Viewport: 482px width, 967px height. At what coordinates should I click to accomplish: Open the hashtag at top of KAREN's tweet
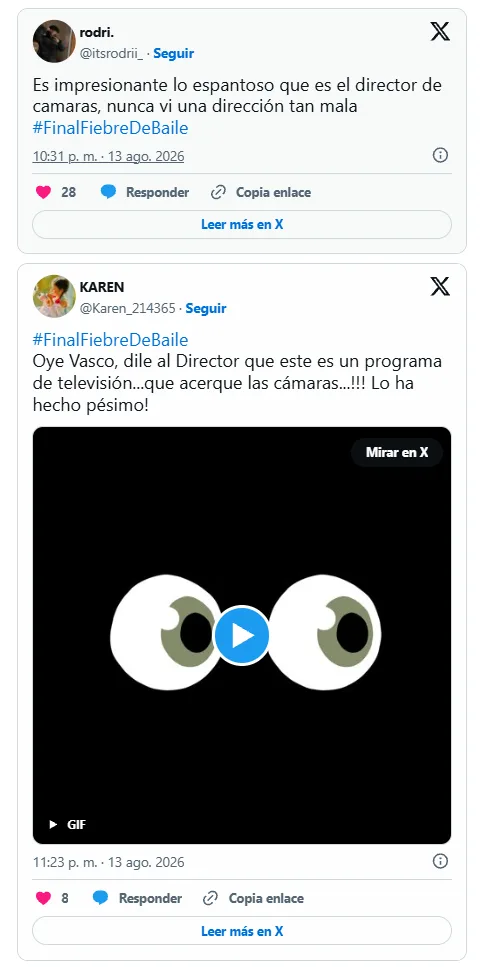(x=110, y=340)
